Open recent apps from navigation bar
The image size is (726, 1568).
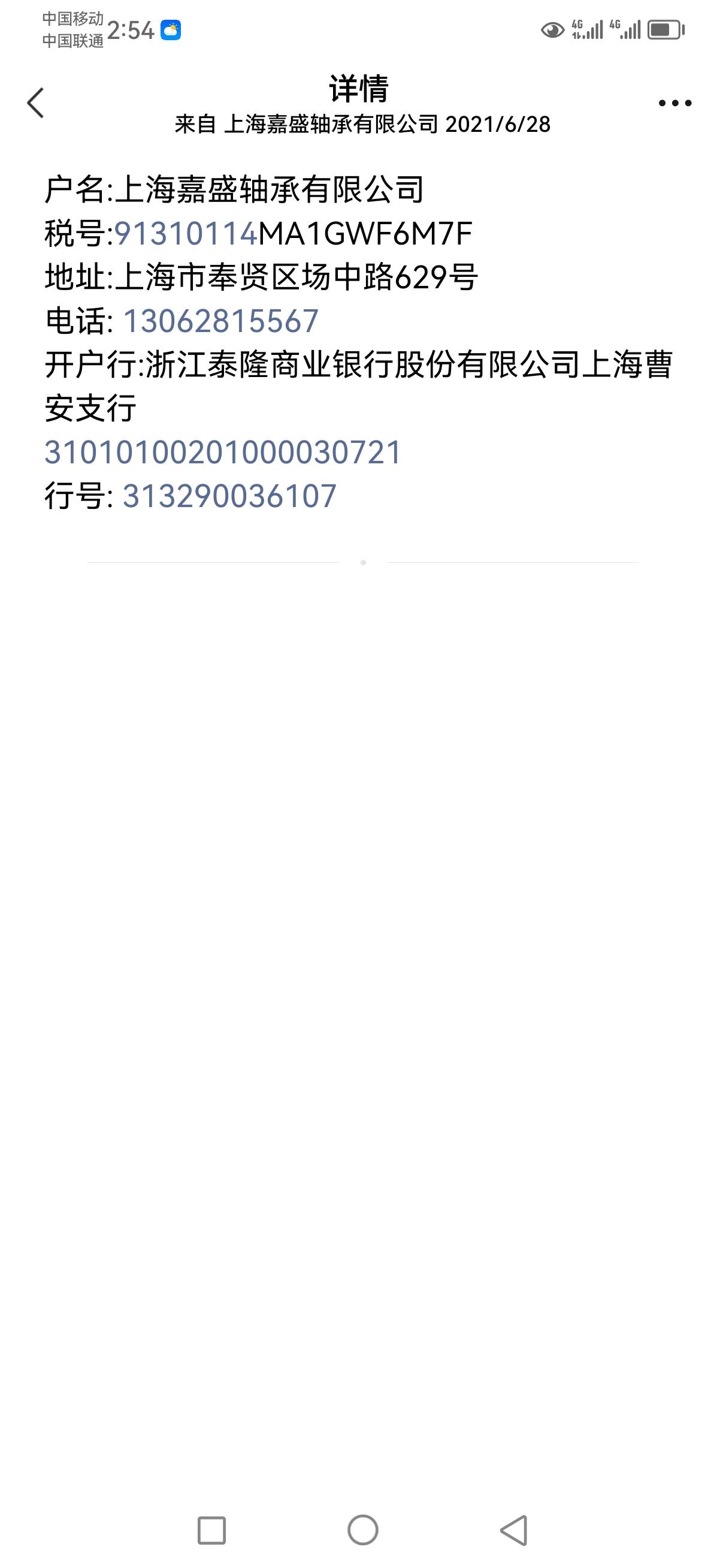(211, 1530)
